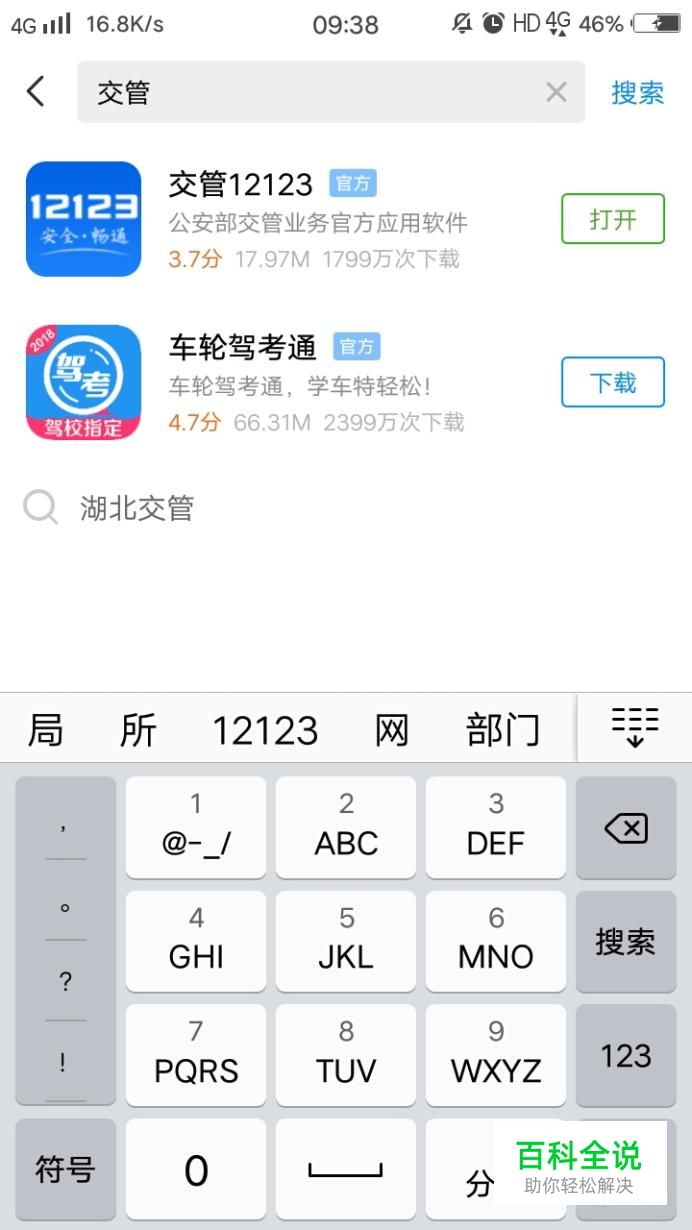Tap the blue 搜索 button beside search box
The width and height of the screenshot is (692, 1230).
point(637,93)
